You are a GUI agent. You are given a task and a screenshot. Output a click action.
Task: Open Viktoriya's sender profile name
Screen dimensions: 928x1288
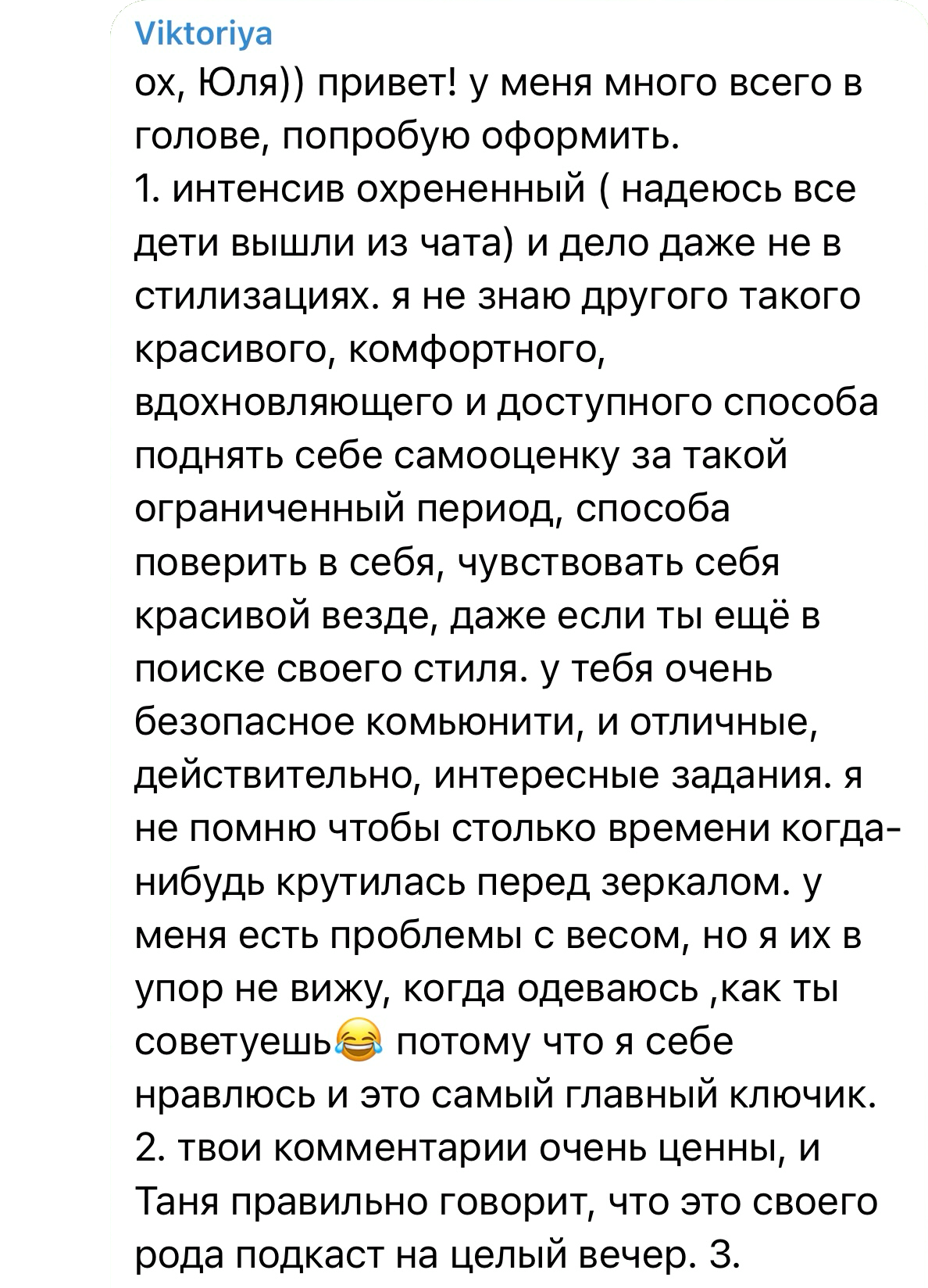point(203,34)
